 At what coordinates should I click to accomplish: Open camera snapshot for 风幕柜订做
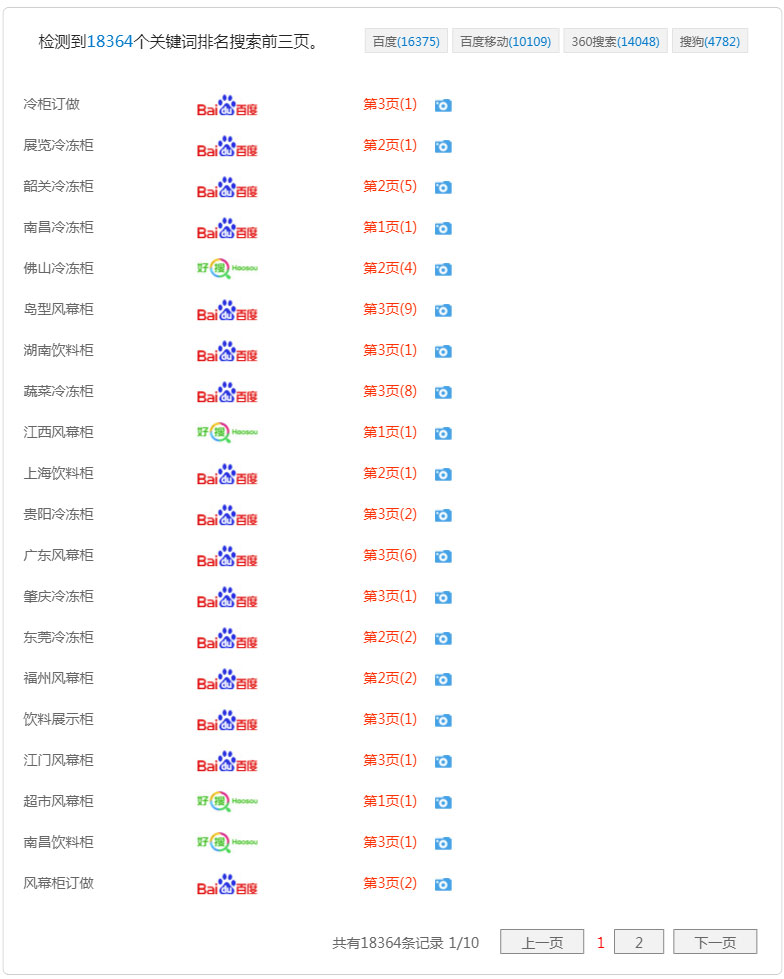443,884
